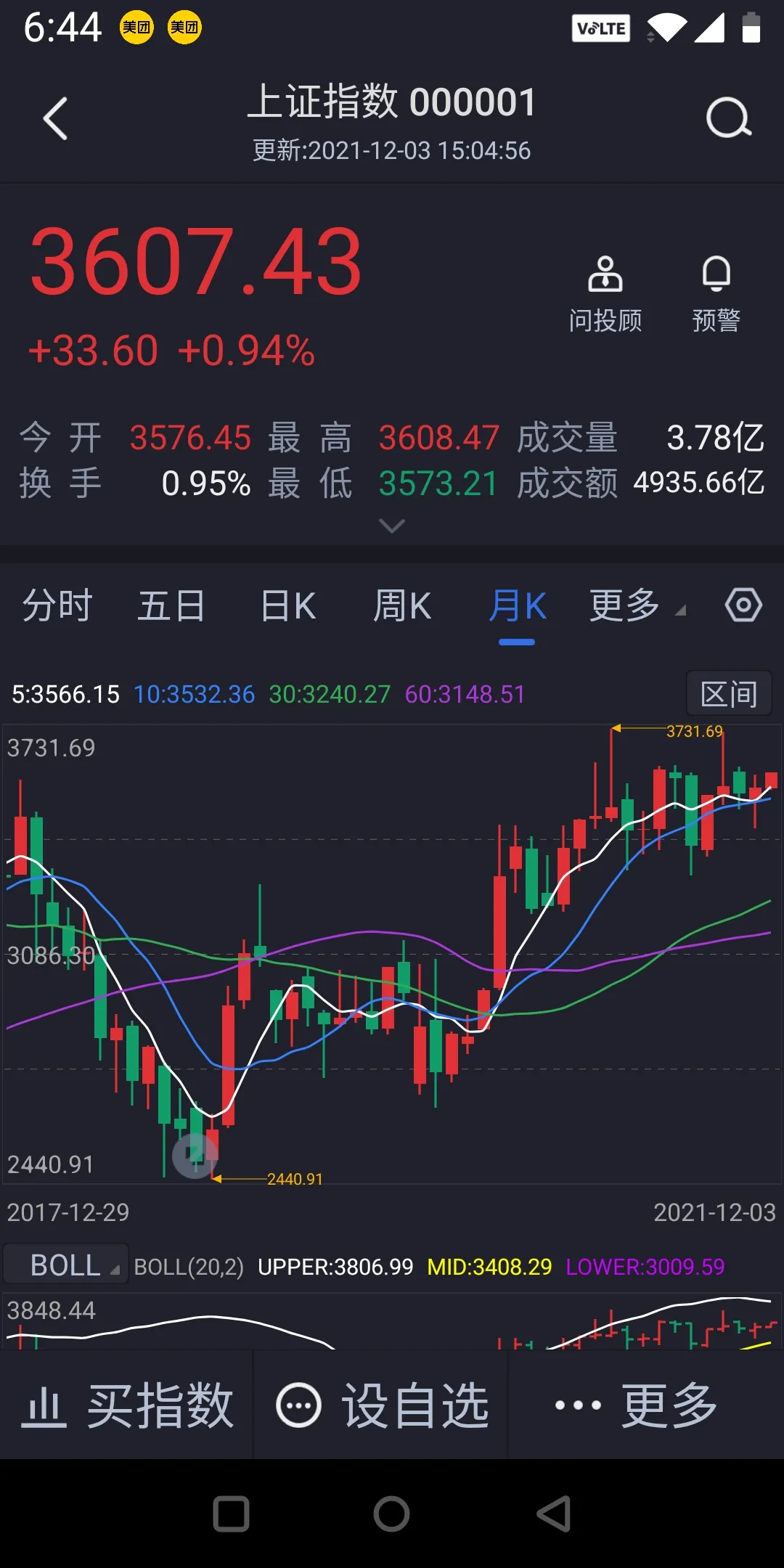Switch to the 五日 chart tab

point(171,606)
